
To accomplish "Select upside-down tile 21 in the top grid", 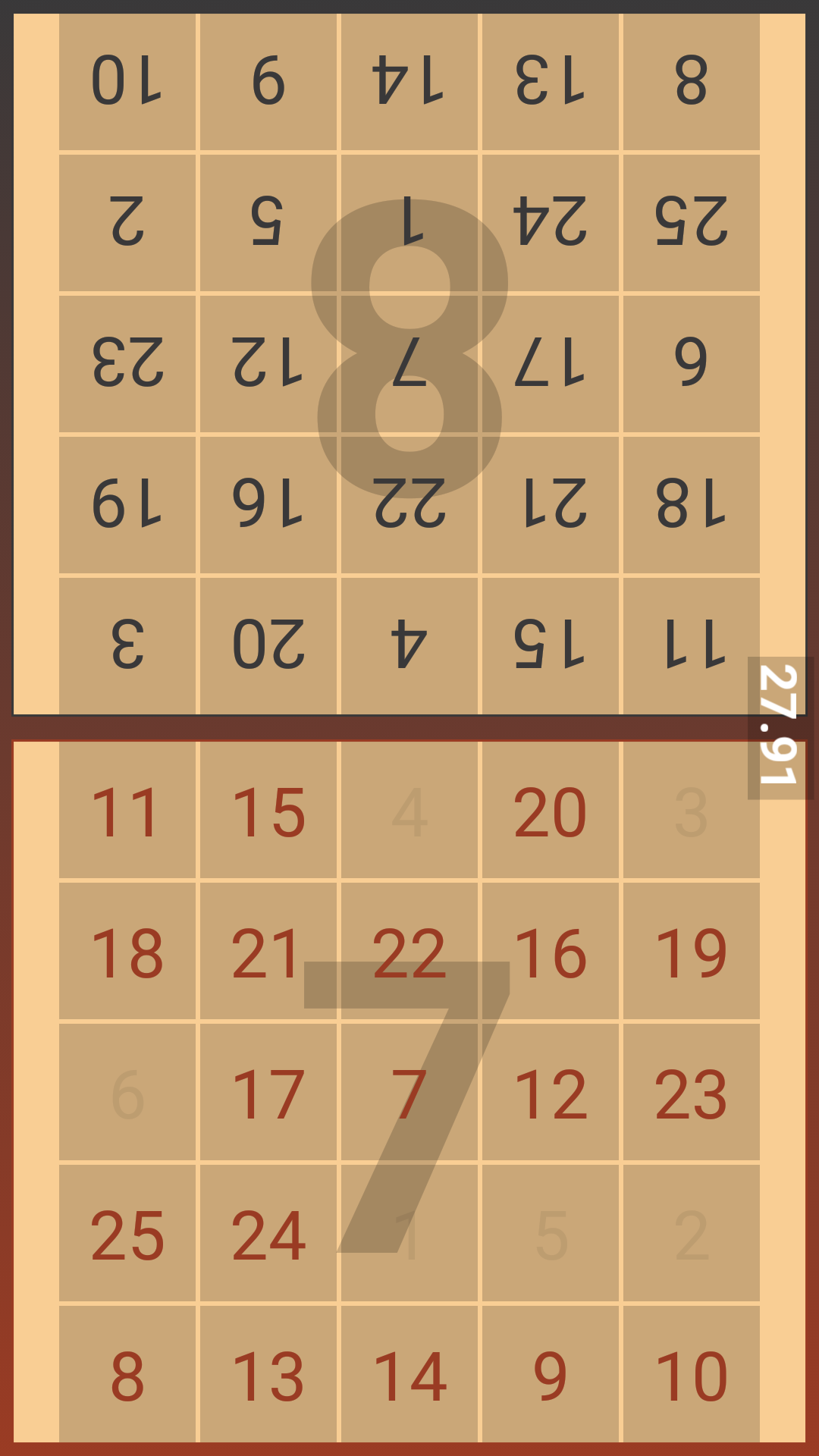I will [551, 504].
